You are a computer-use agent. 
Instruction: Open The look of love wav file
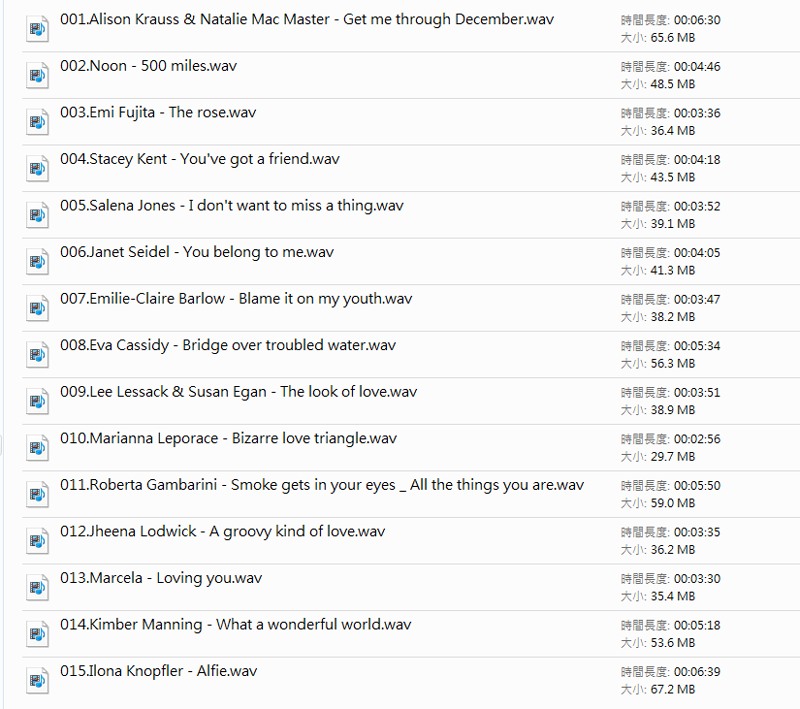coord(238,392)
